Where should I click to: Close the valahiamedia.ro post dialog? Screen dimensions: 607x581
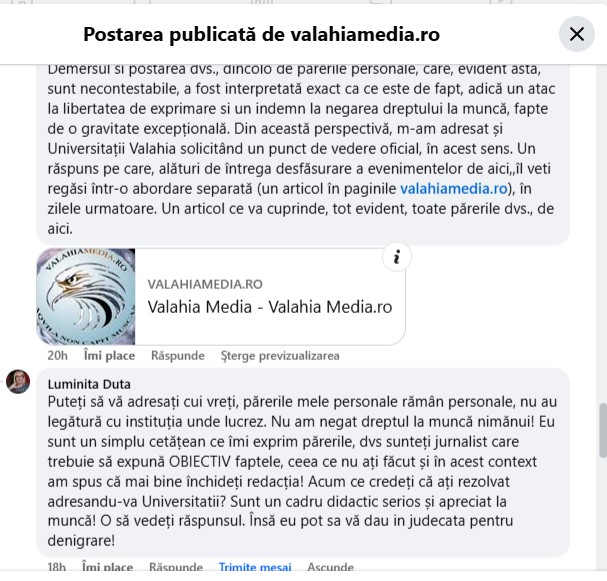[x=576, y=34]
